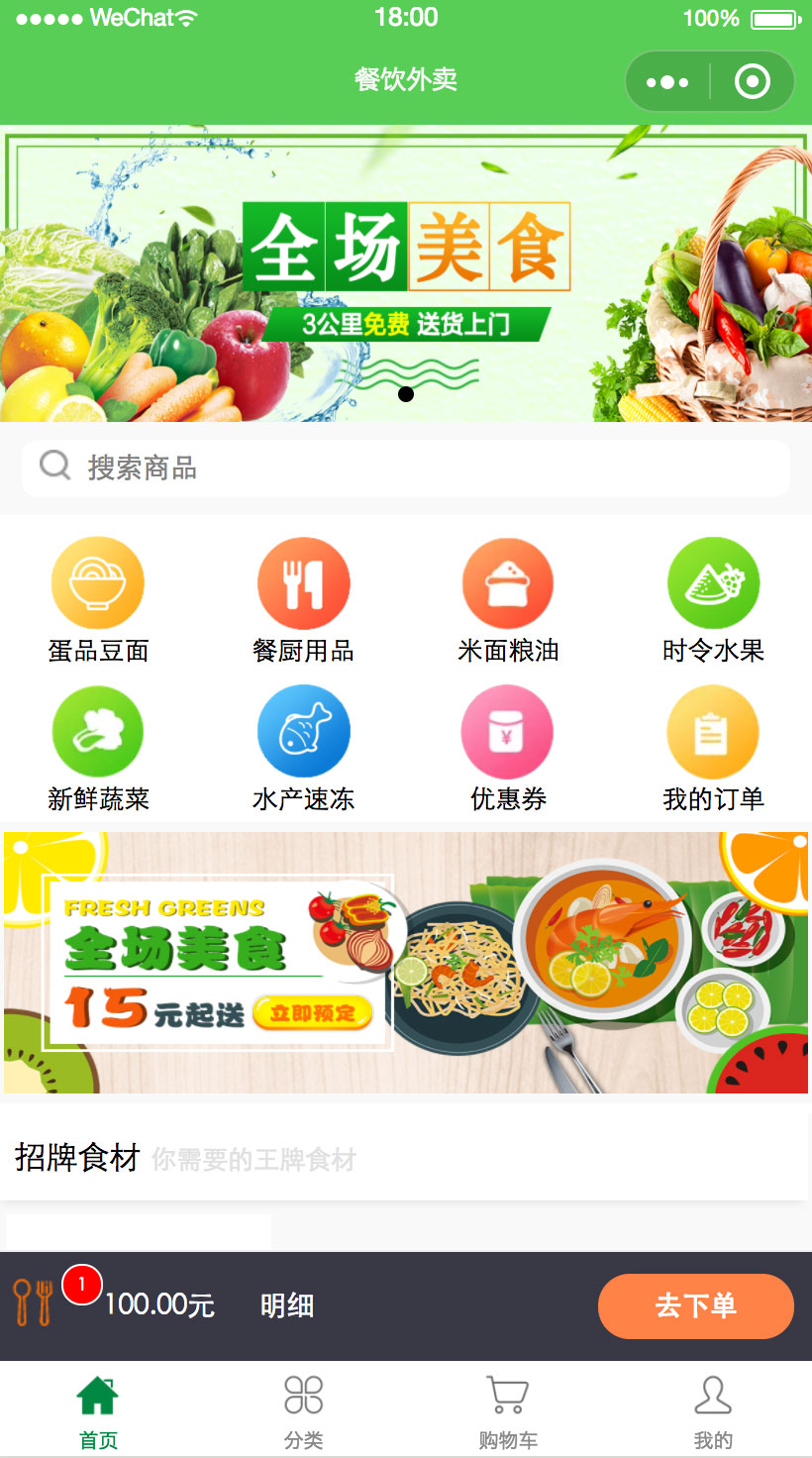The width and height of the screenshot is (812, 1458).
Task: Open the 全场美食 free delivery top banner
Action: point(406,272)
